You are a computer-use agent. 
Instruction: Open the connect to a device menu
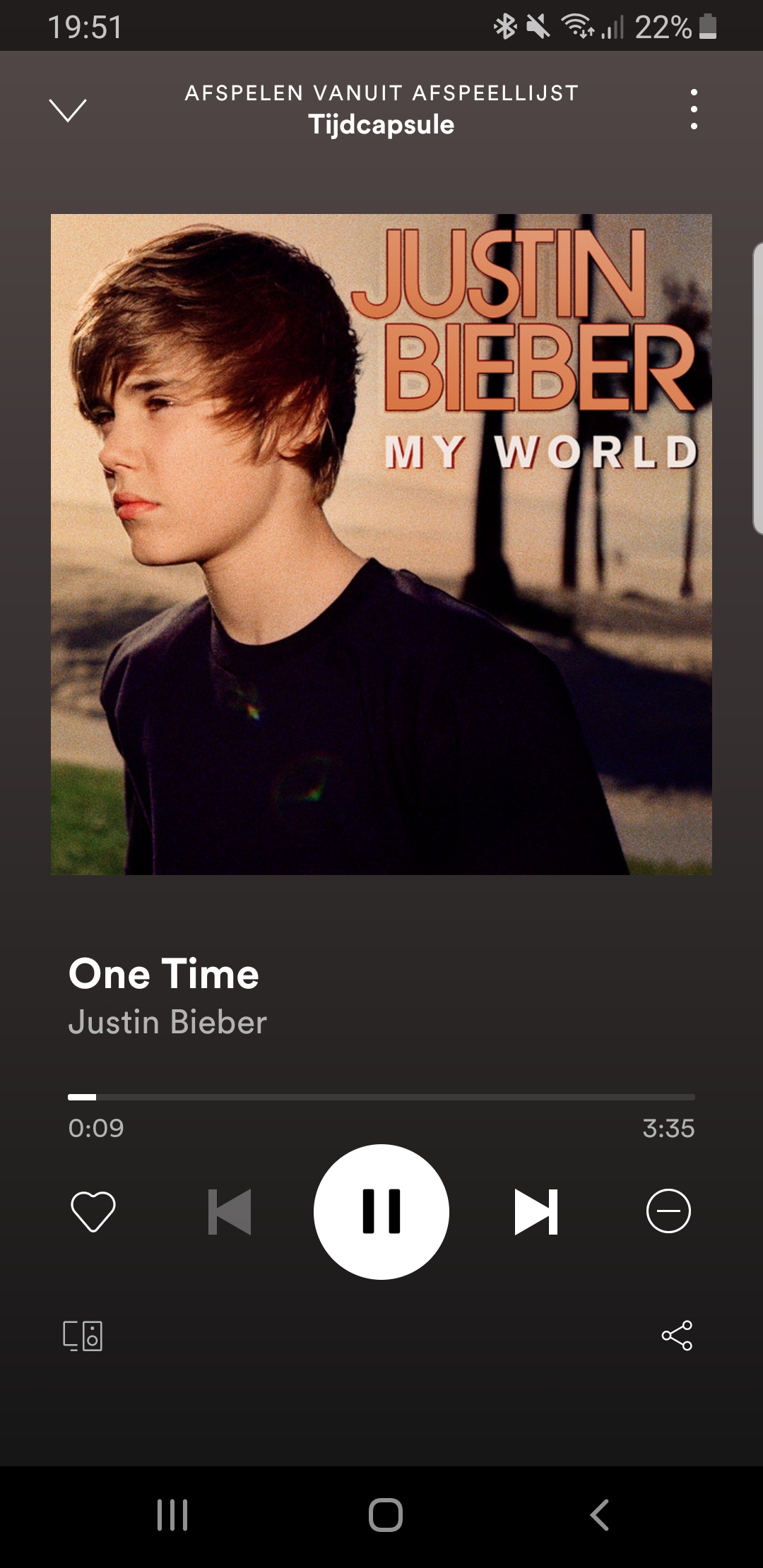[x=83, y=1336]
